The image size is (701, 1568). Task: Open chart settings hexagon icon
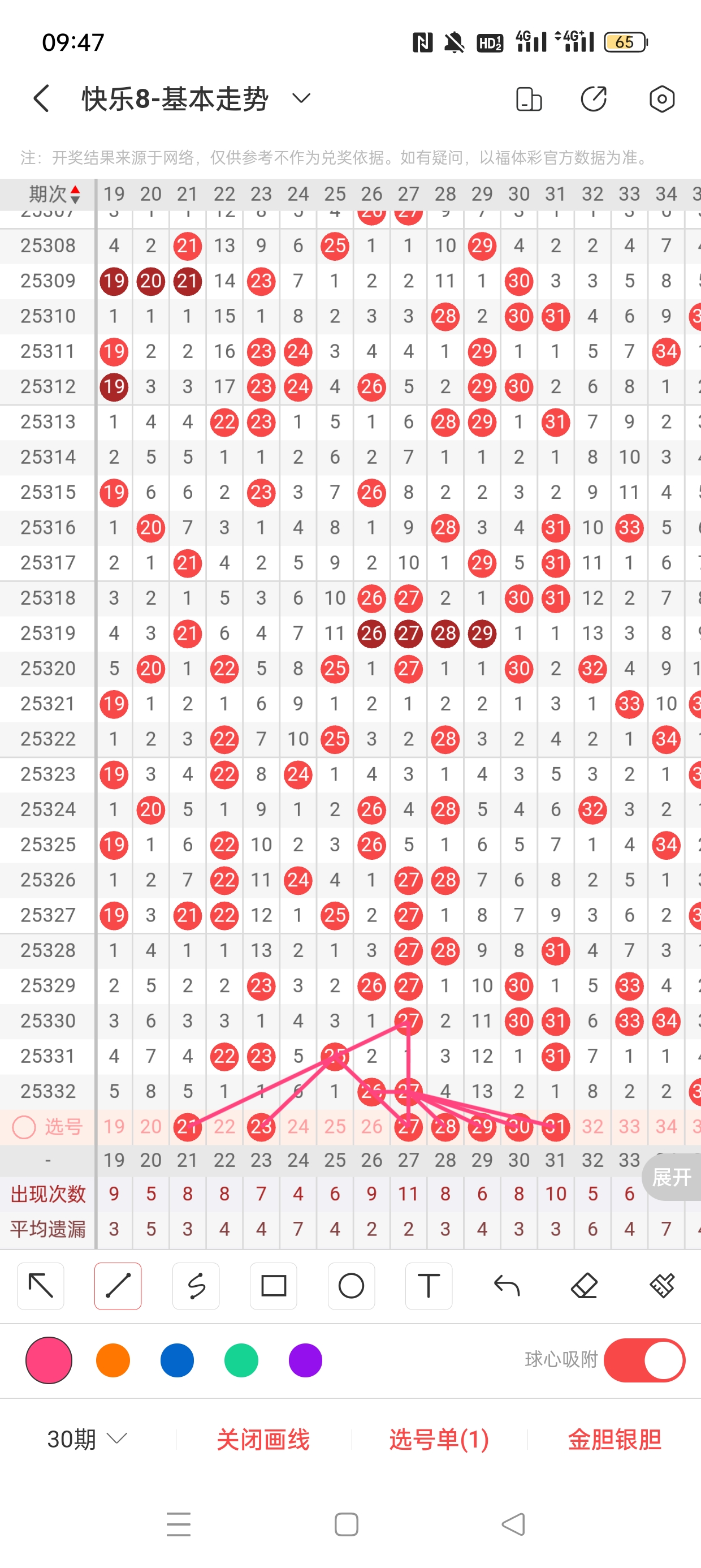(x=661, y=98)
